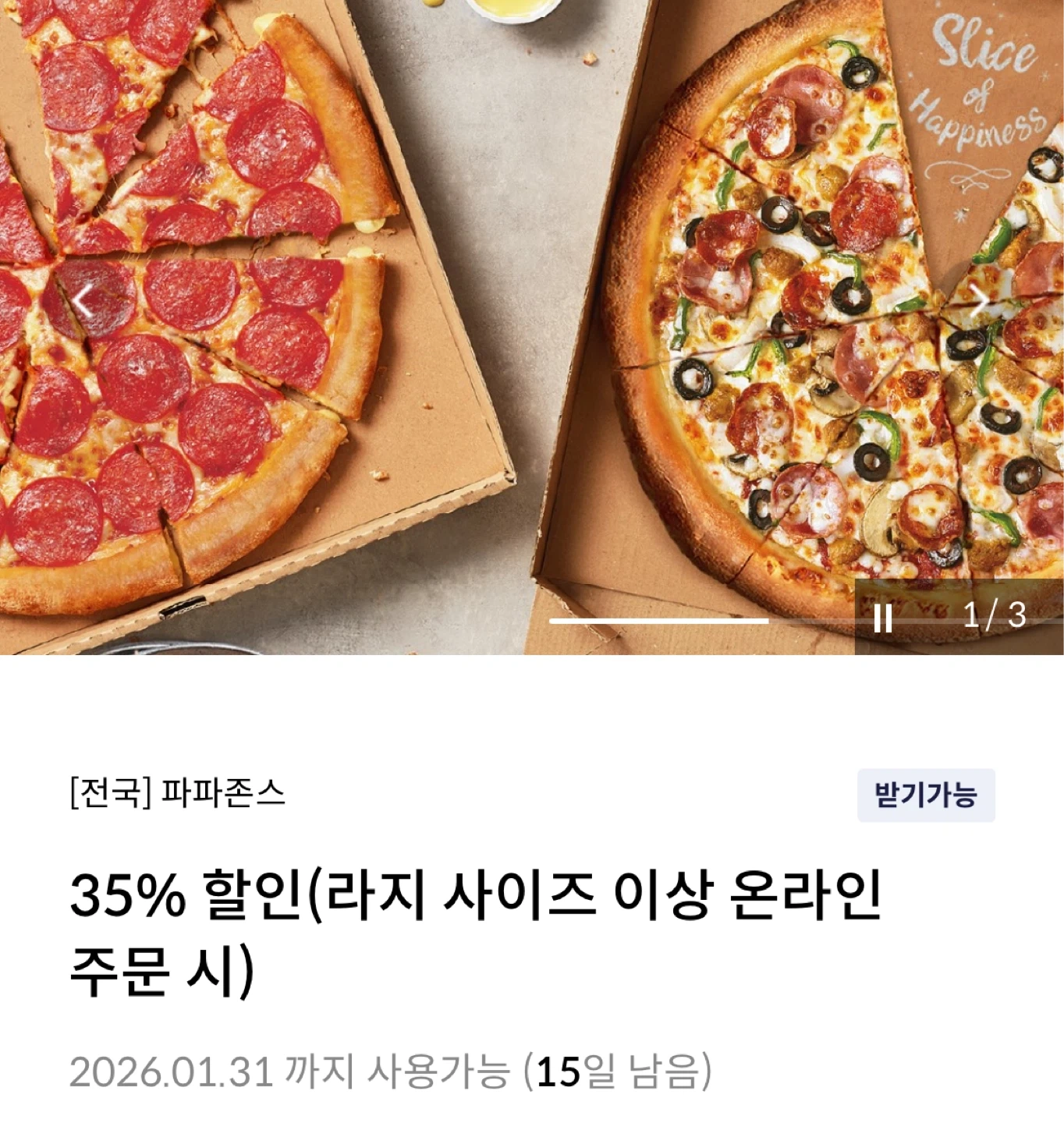Reveal next slide using right chevron

(981, 302)
